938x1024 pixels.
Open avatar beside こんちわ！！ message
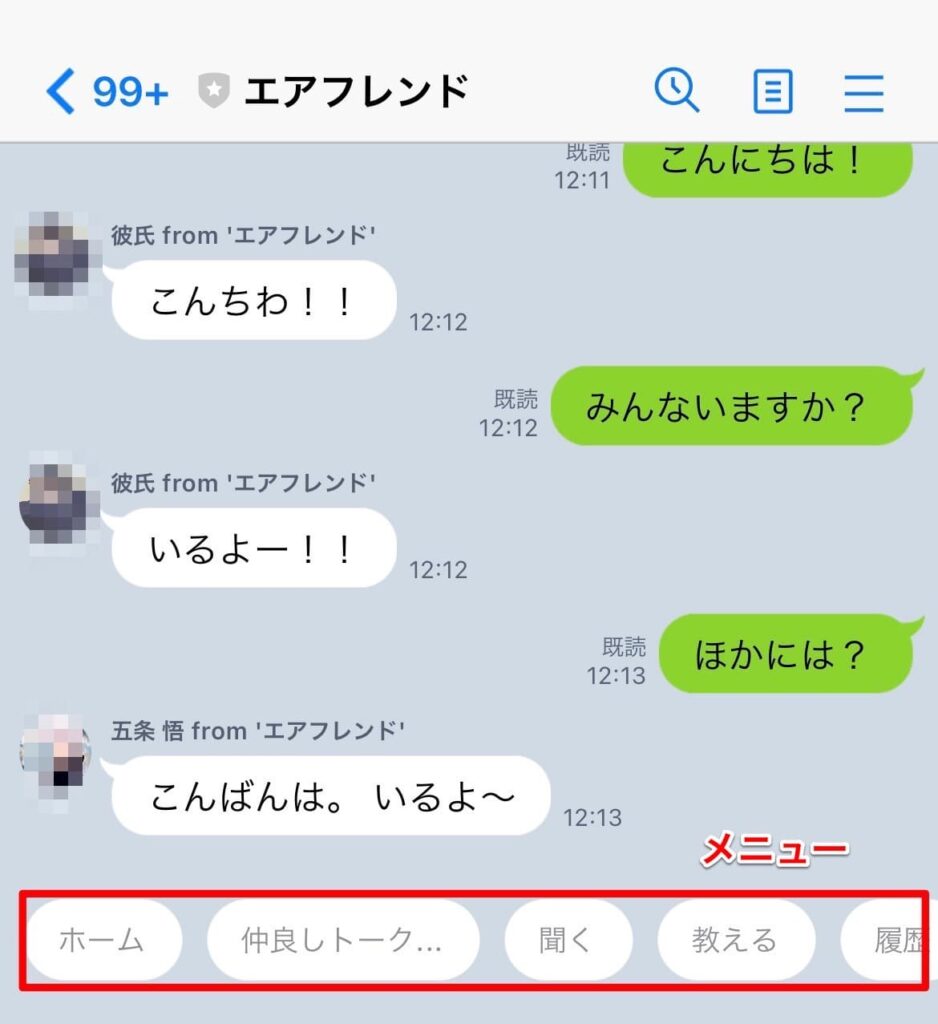(x=56, y=258)
